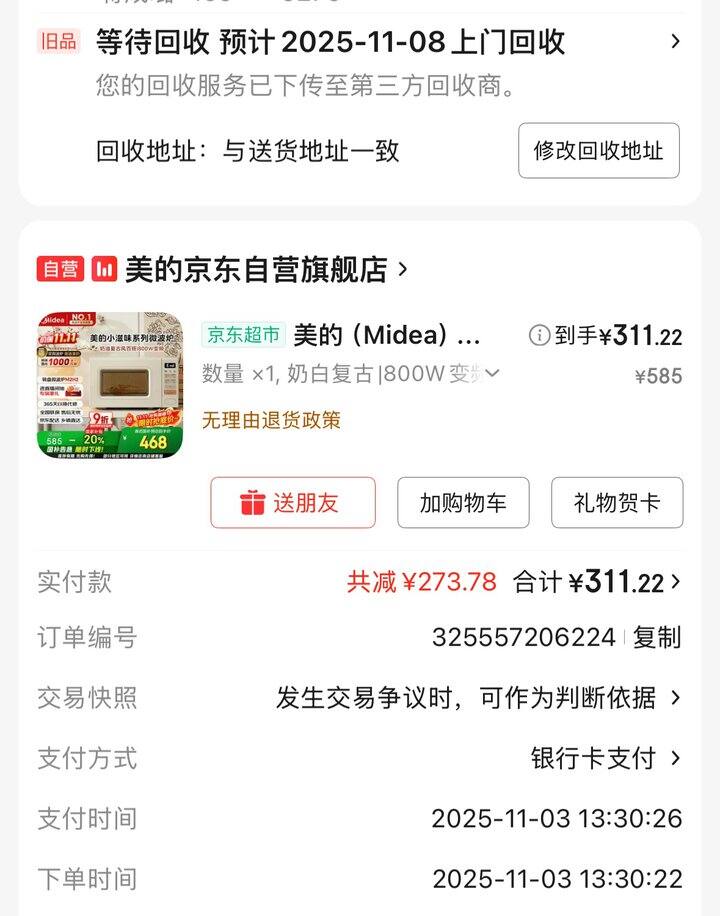
Task: Copy the order number with 复制
Action: 657,638
